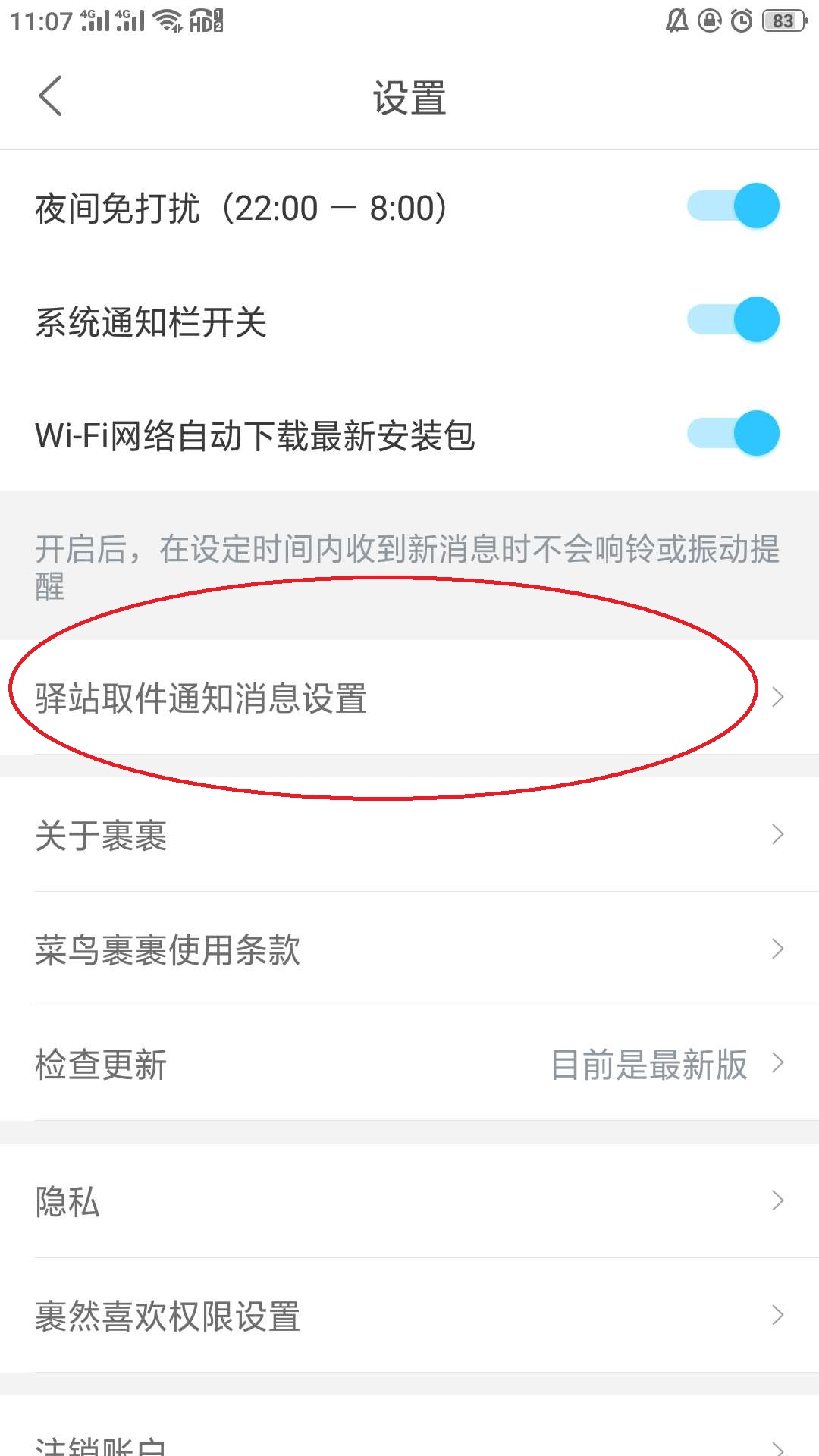
Task: View 菜鸟裹裹使用条款
Action: pos(409,949)
